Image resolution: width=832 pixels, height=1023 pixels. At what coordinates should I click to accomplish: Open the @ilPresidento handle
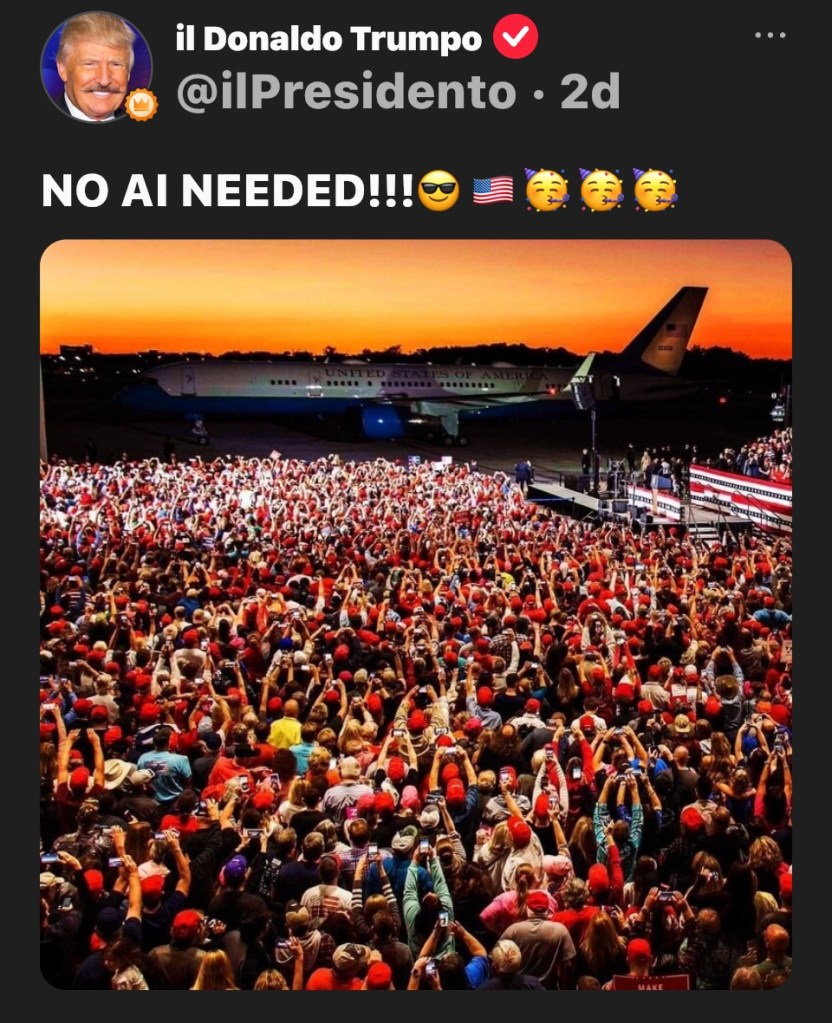(x=346, y=92)
